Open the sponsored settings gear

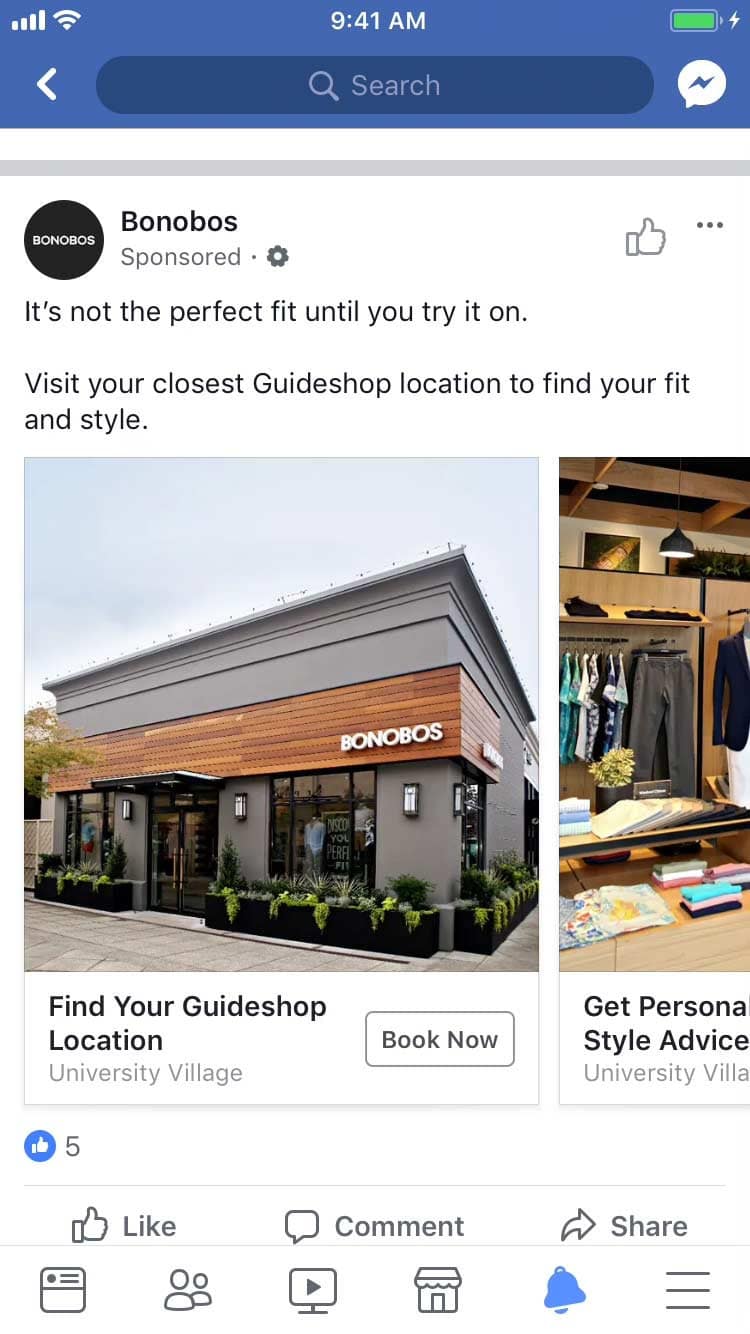coord(278,257)
